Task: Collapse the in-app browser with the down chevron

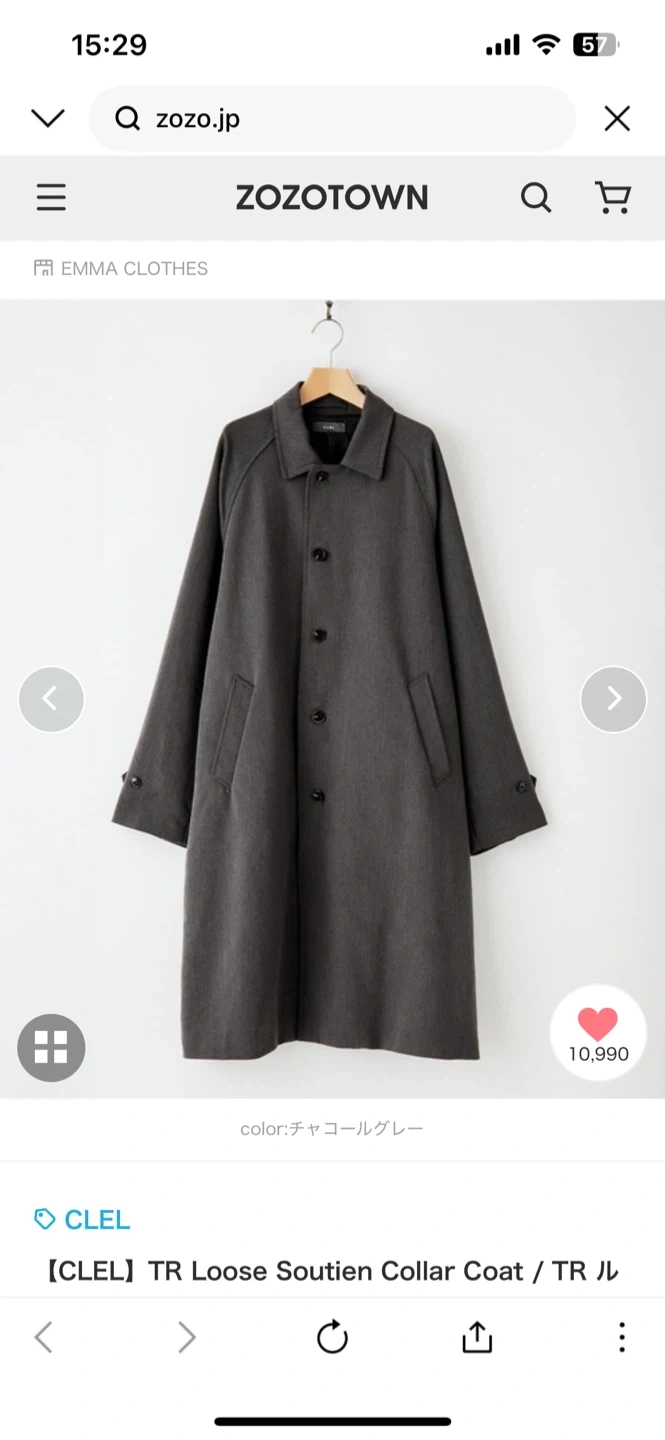Action: pos(48,119)
